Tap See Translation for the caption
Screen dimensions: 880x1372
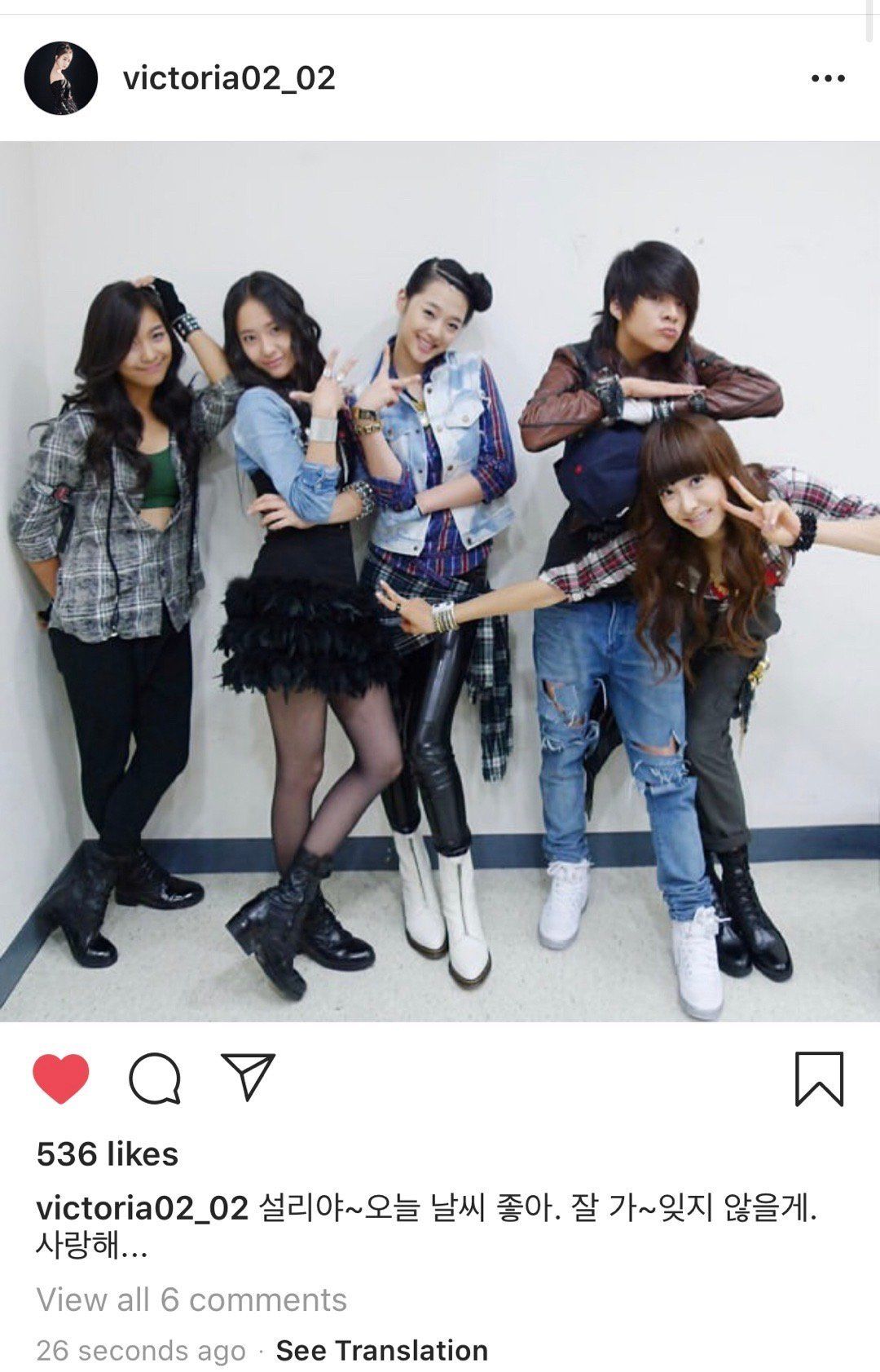381,1350
